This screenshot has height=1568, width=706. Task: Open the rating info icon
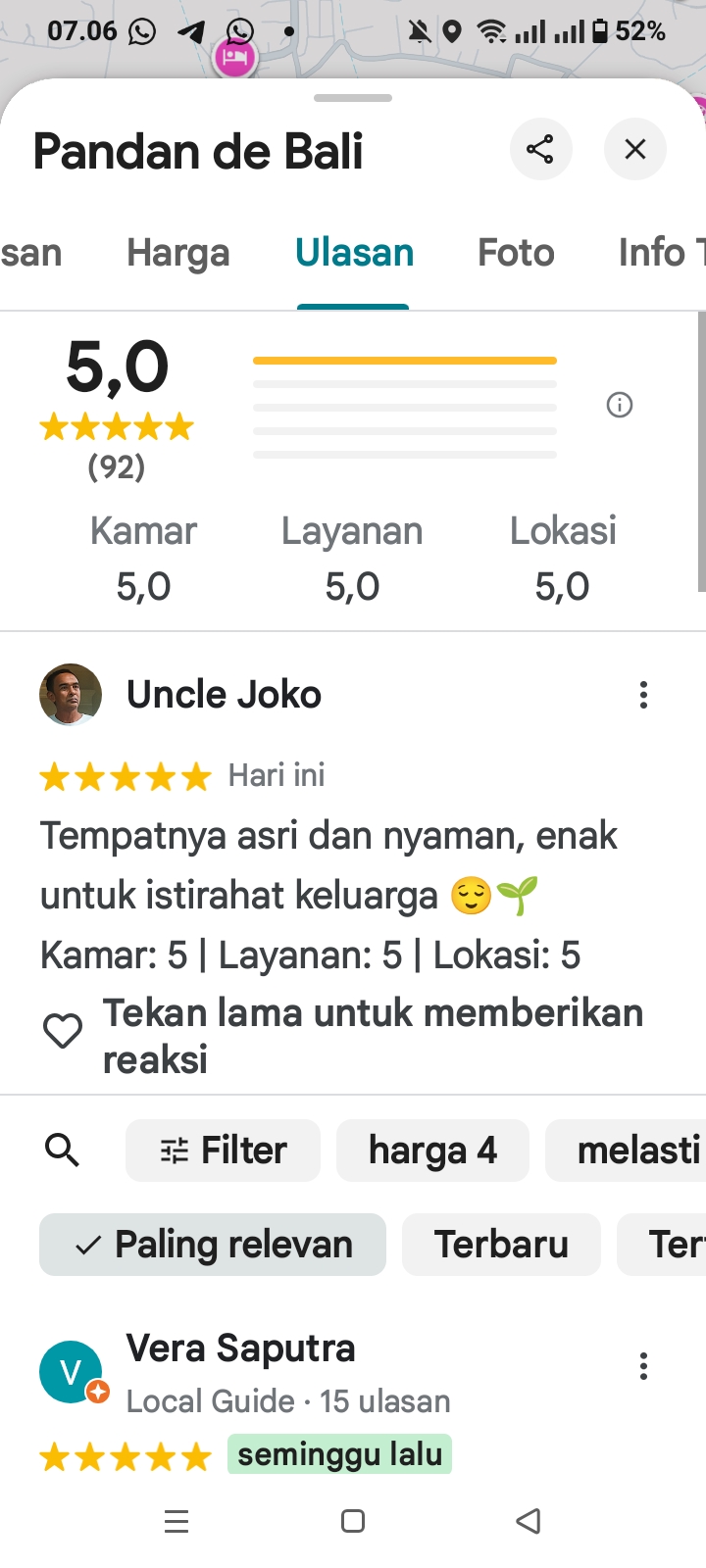click(x=620, y=405)
